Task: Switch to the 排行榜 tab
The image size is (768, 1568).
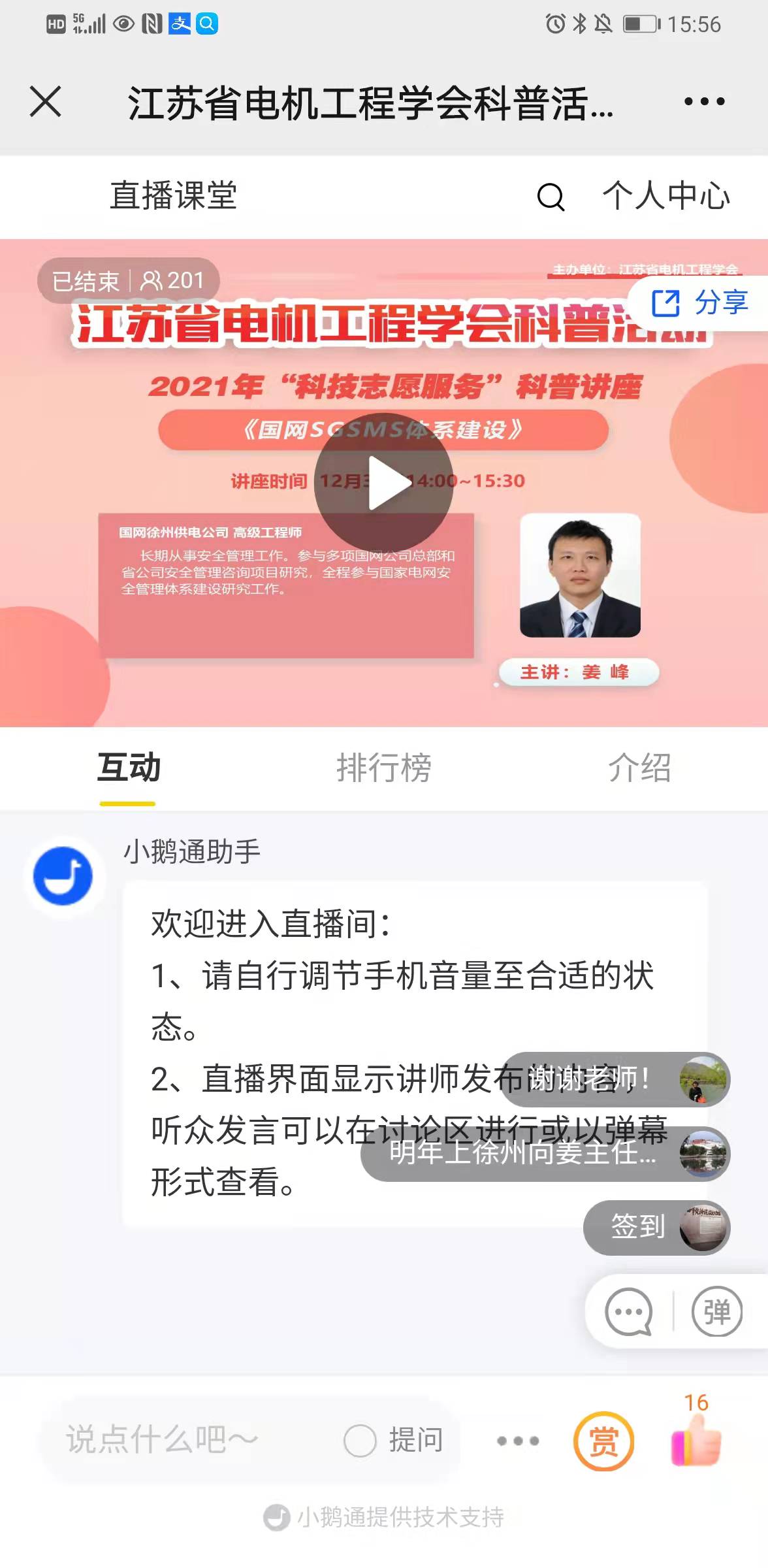Action: (383, 768)
